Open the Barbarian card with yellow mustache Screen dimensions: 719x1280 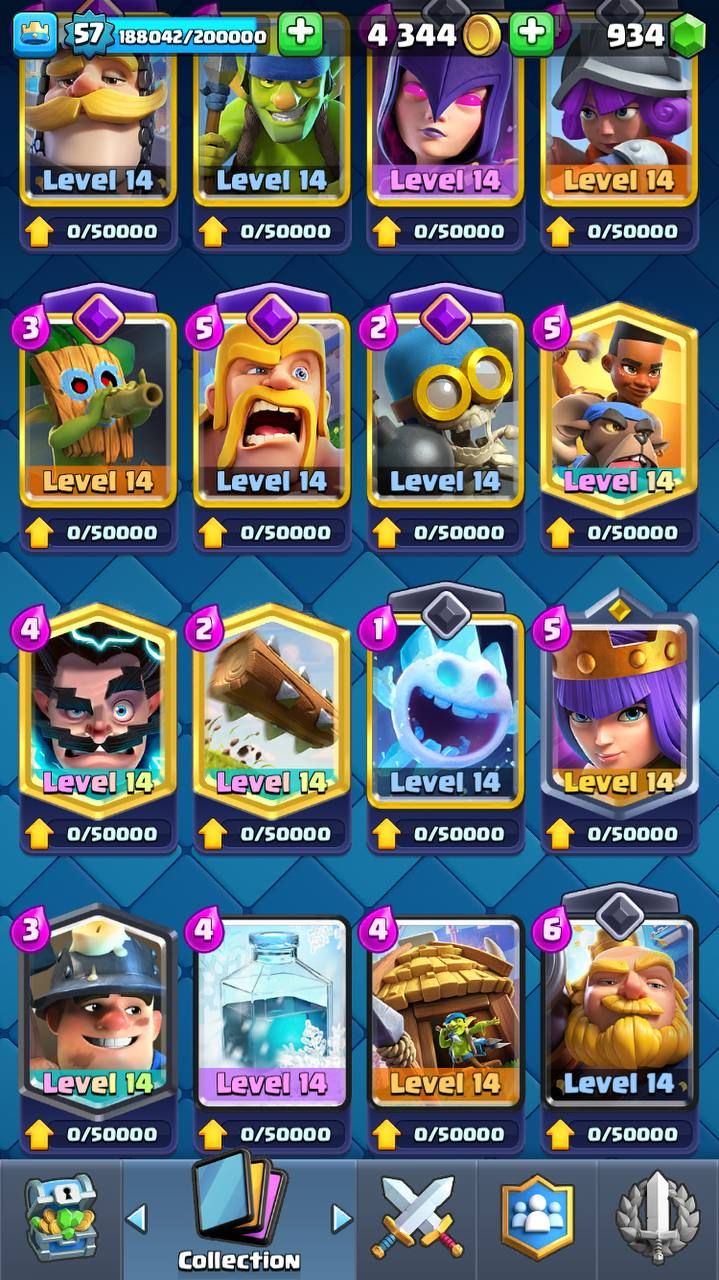tap(271, 410)
